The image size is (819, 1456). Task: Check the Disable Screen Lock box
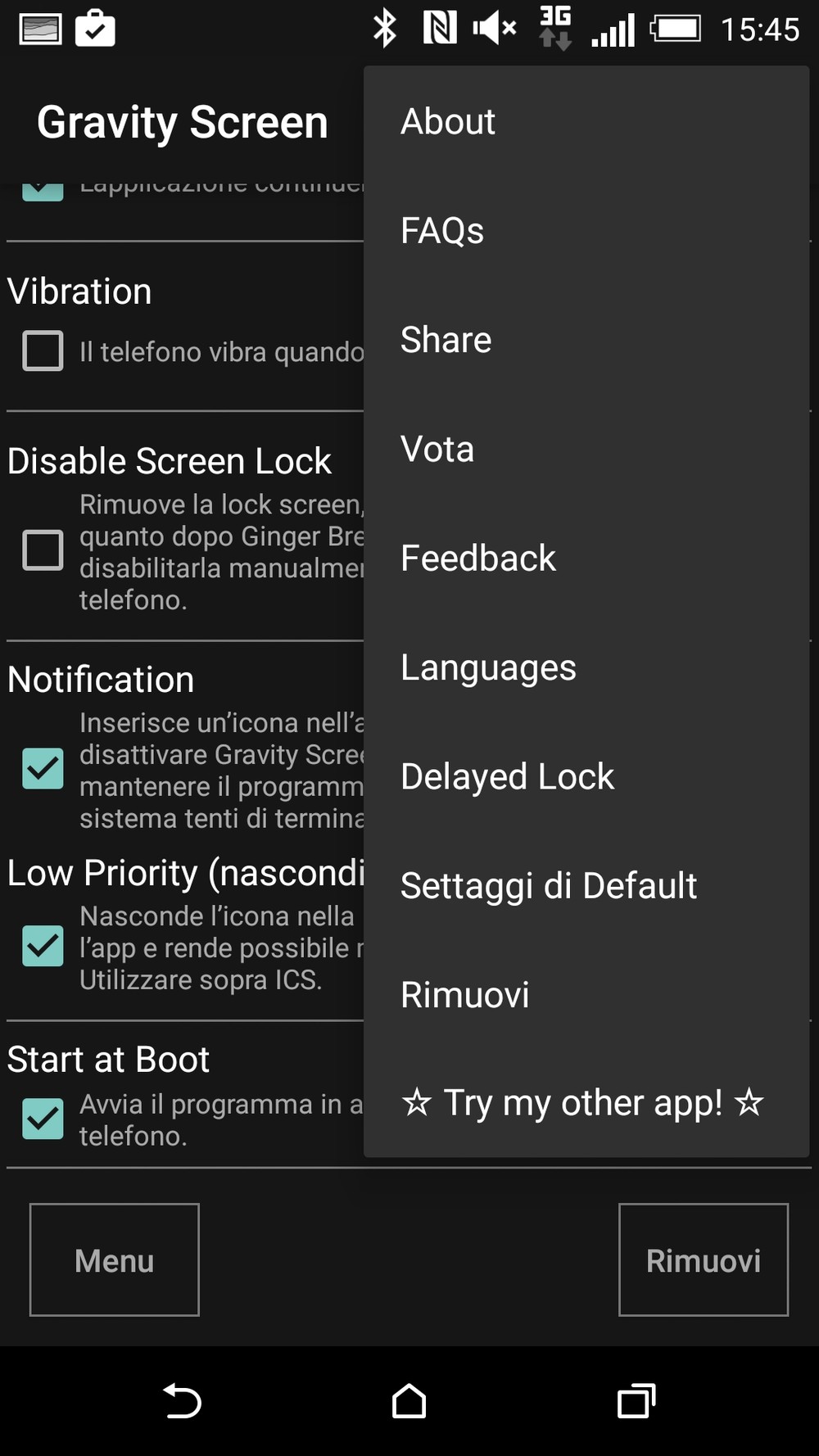click(x=43, y=549)
